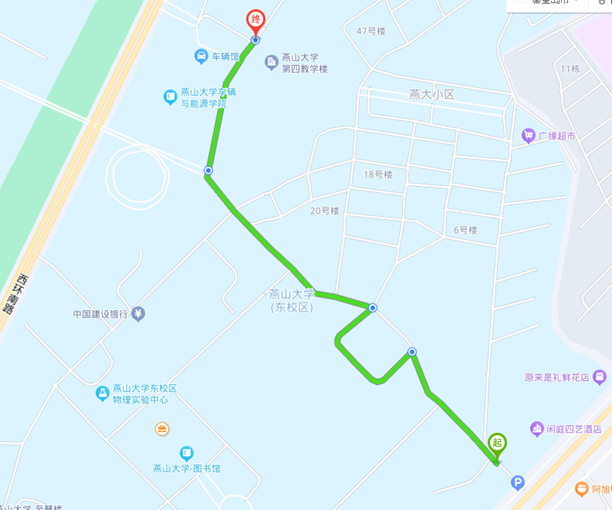Tap the parking P marker
This screenshot has height=510, width=612.
517,483
